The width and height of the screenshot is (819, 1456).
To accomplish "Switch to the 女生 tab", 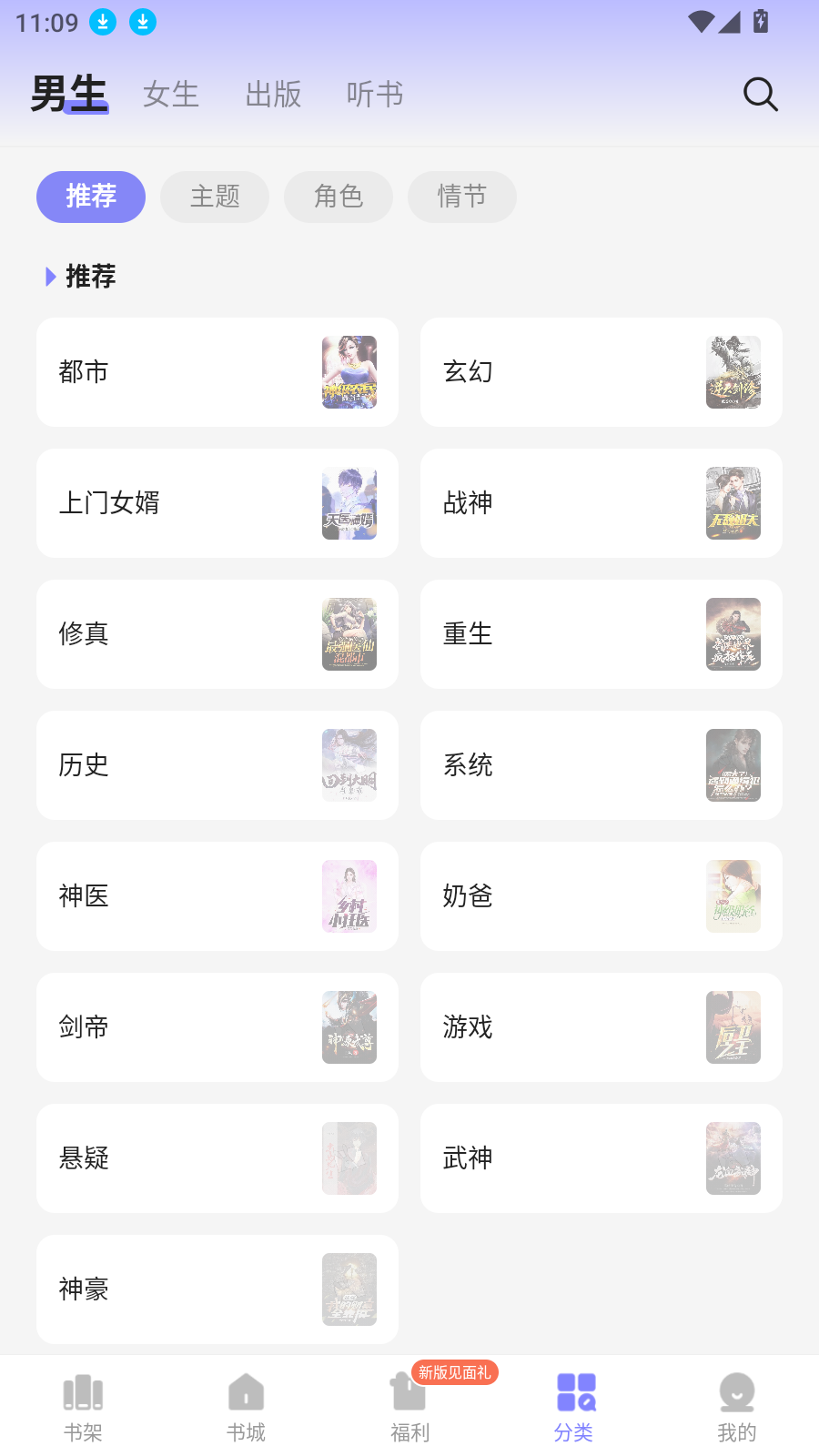I will coord(171,94).
